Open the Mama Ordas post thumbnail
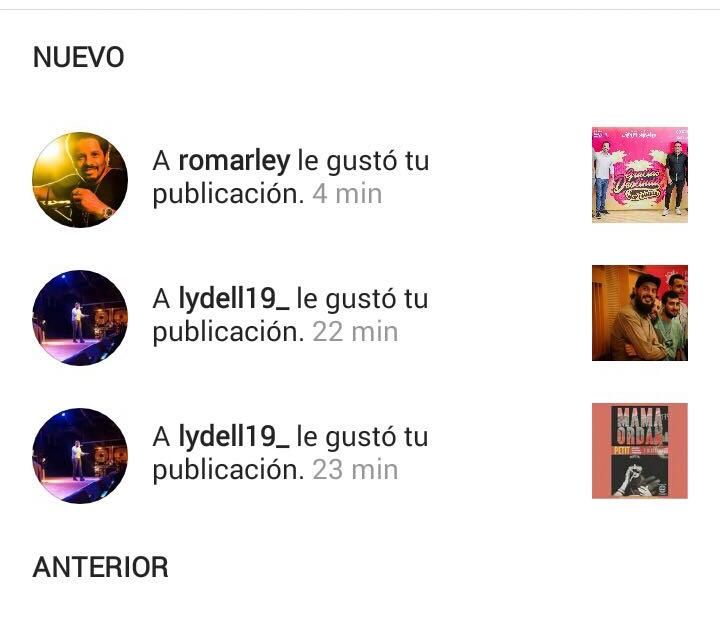The height and width of the screenshot is (625, 720). pyautogui.click(x=640, y=450)
